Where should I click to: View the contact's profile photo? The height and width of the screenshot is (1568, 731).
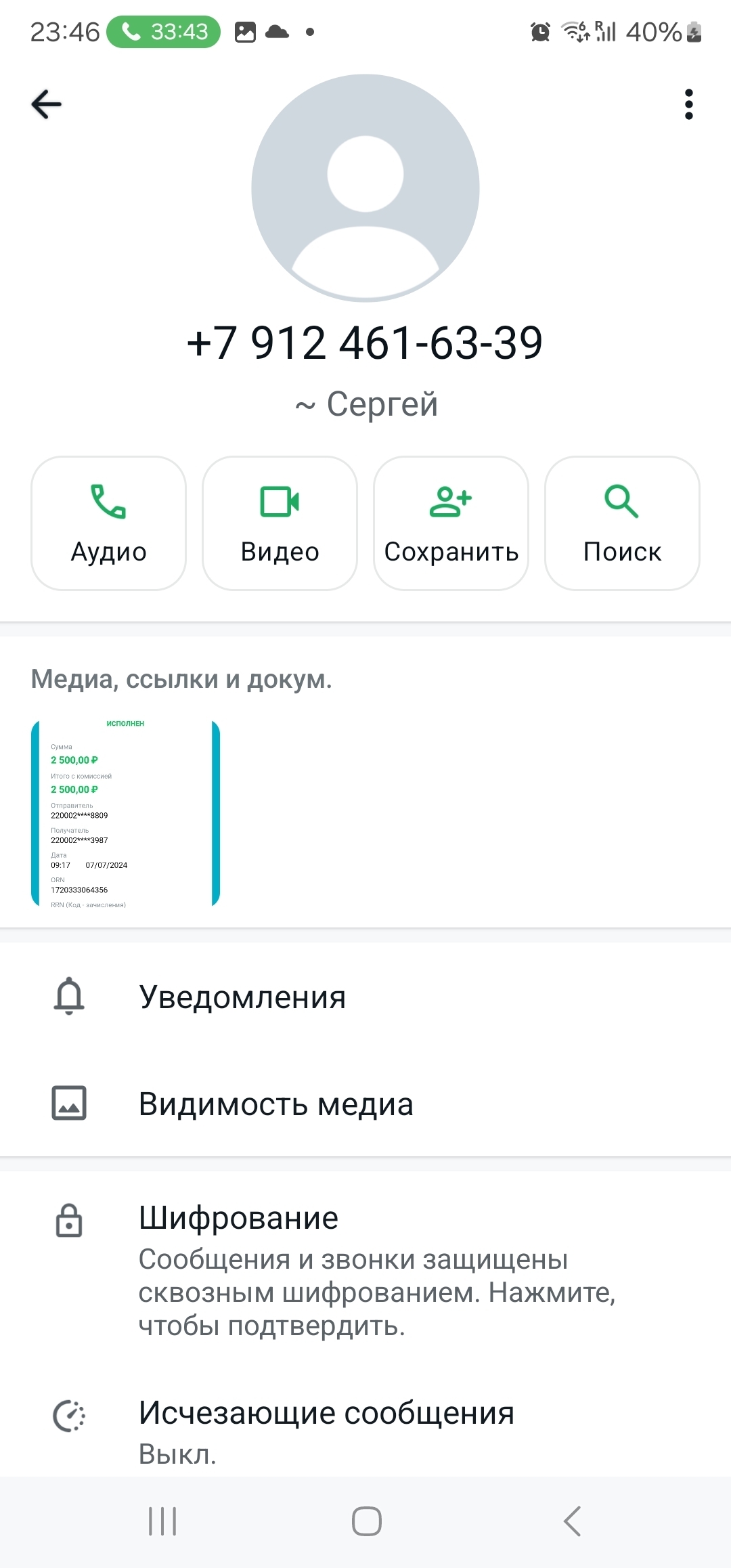click(365, 188)
